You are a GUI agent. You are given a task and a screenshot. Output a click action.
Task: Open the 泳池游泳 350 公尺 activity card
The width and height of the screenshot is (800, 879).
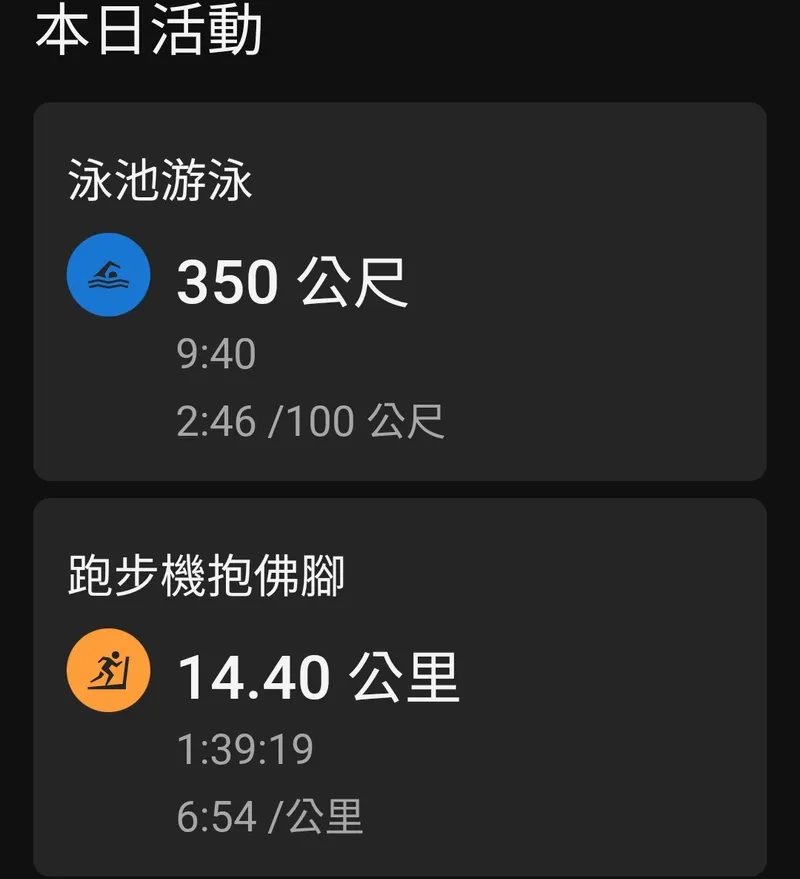pos(400,292)
